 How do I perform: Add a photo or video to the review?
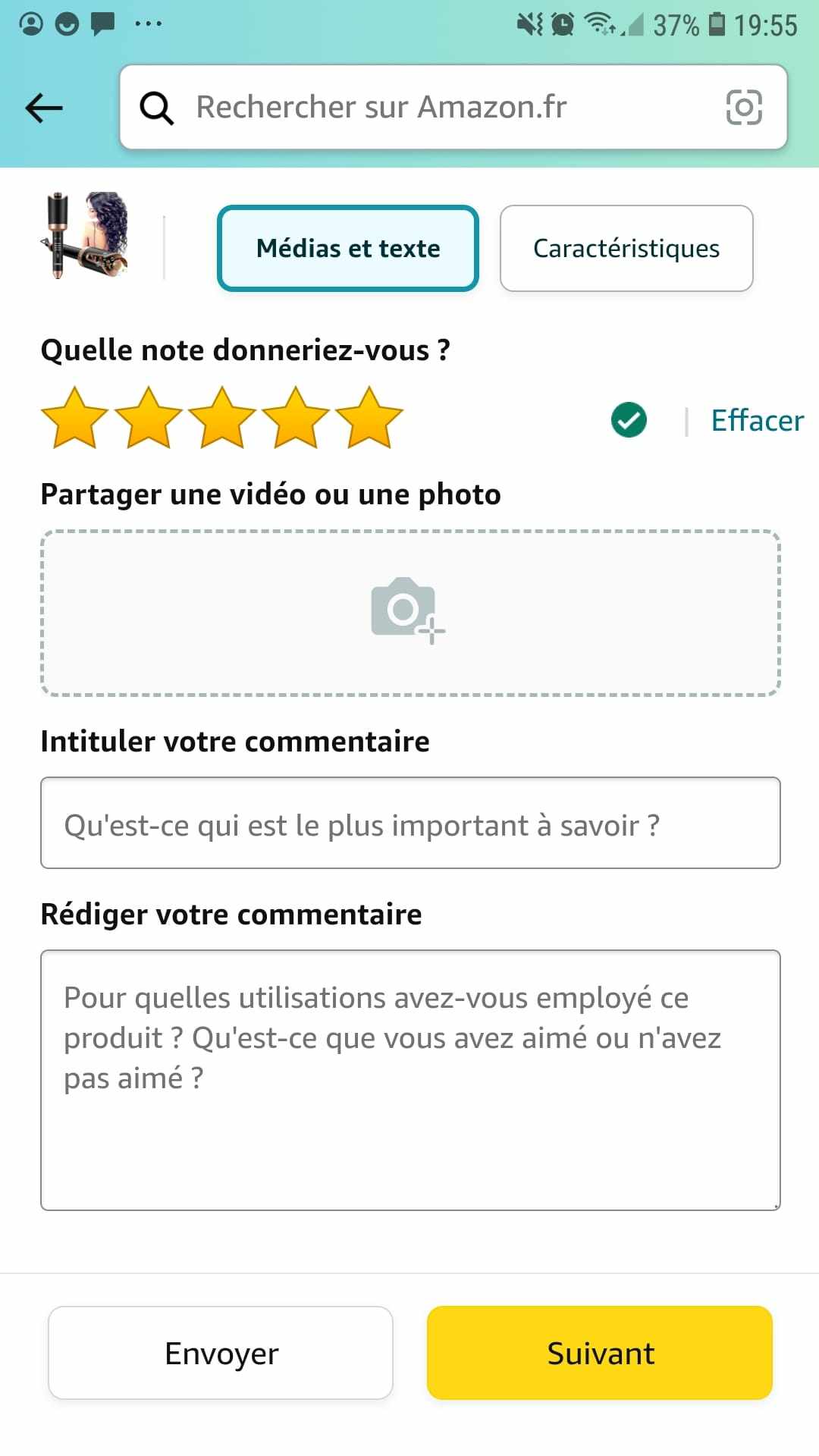(x=409, y=613)
